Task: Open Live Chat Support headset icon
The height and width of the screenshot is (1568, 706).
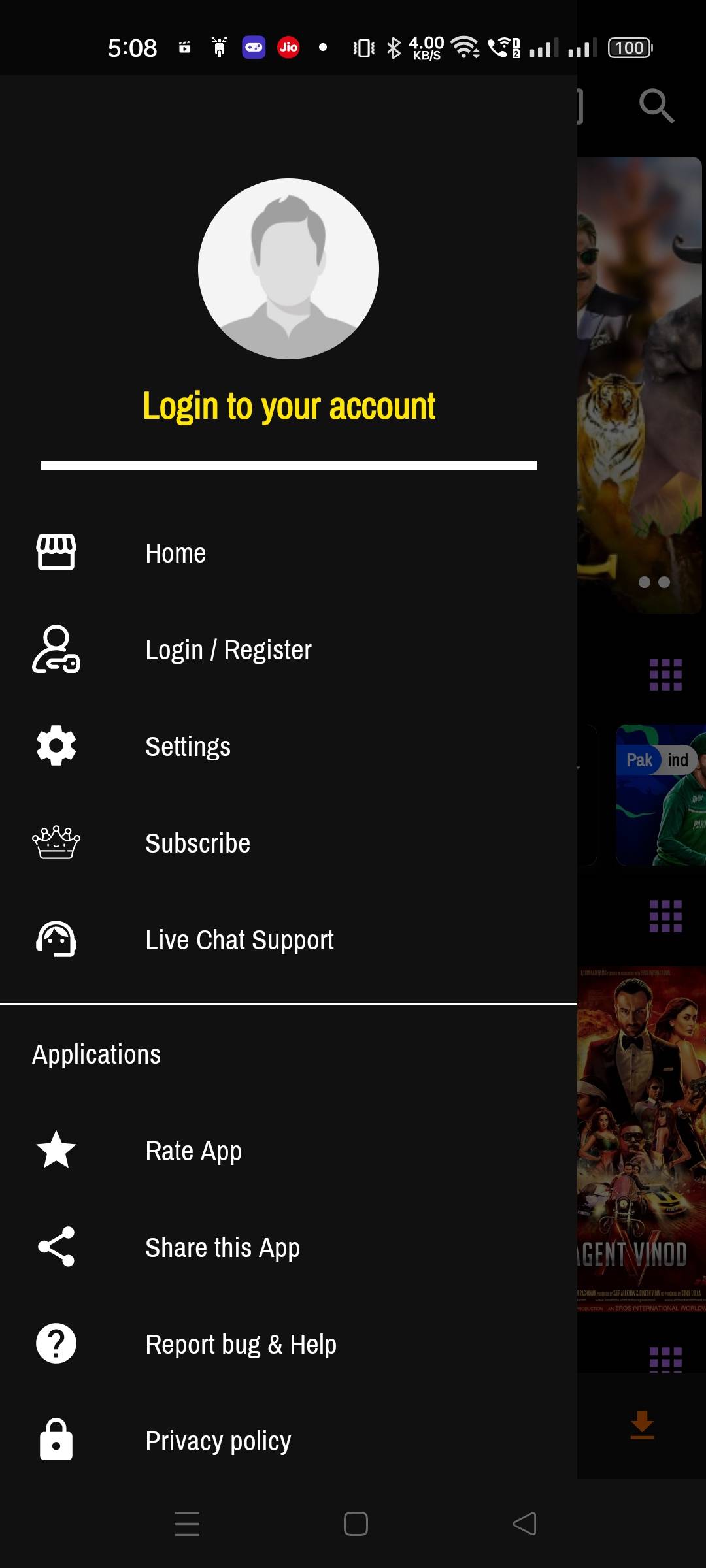Action: [56, 941]
